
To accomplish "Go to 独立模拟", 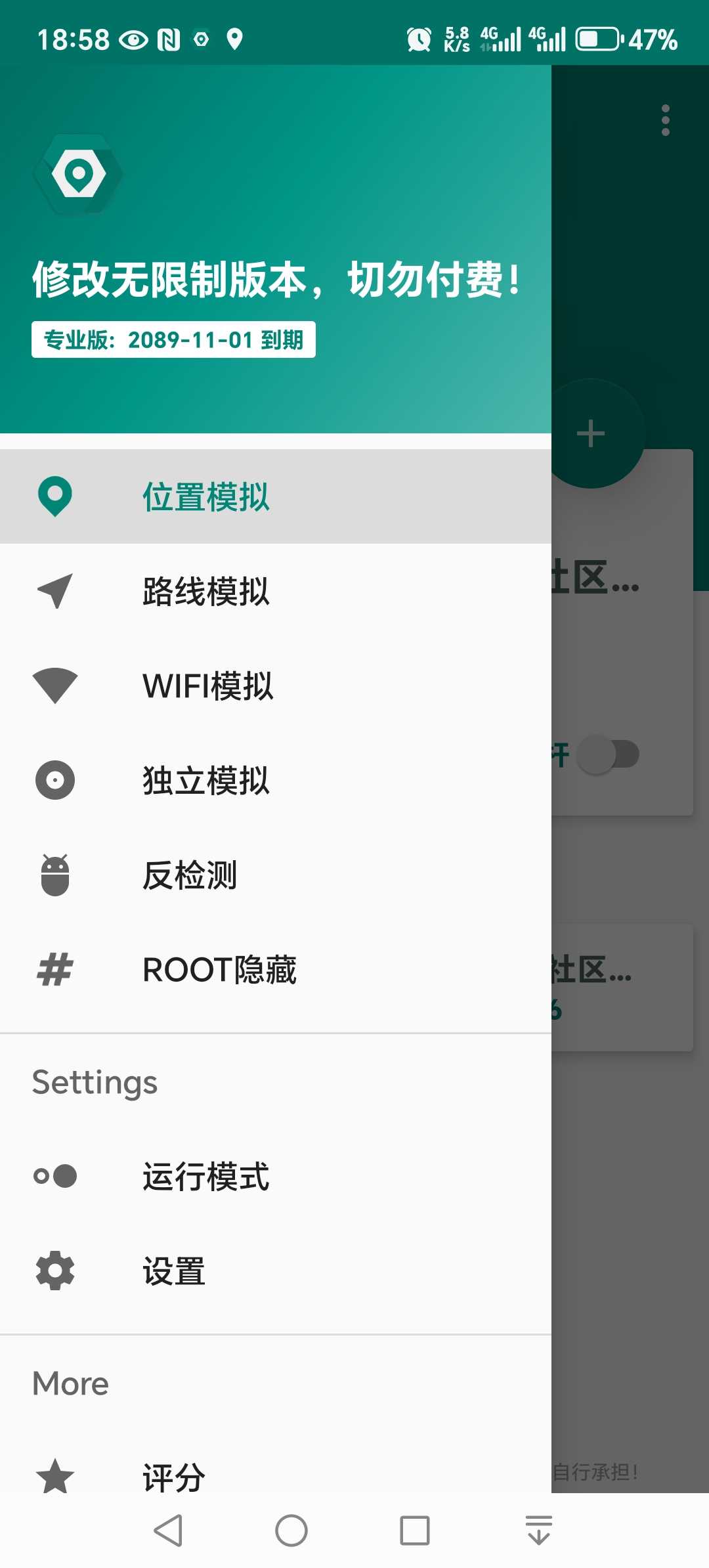I will (x=206, y=781).
